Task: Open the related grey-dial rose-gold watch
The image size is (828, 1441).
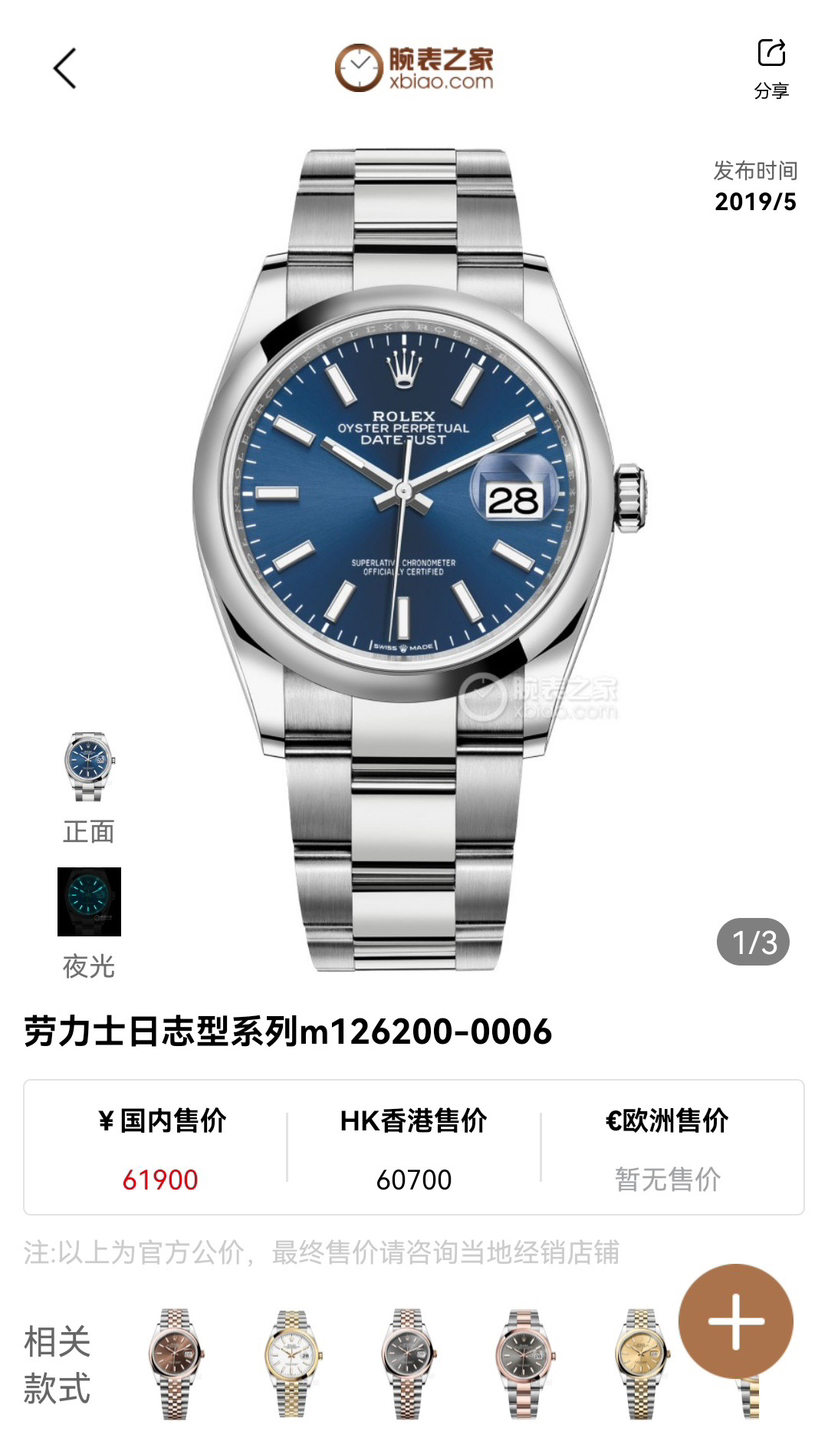Action: click(x=525, y=1363)
